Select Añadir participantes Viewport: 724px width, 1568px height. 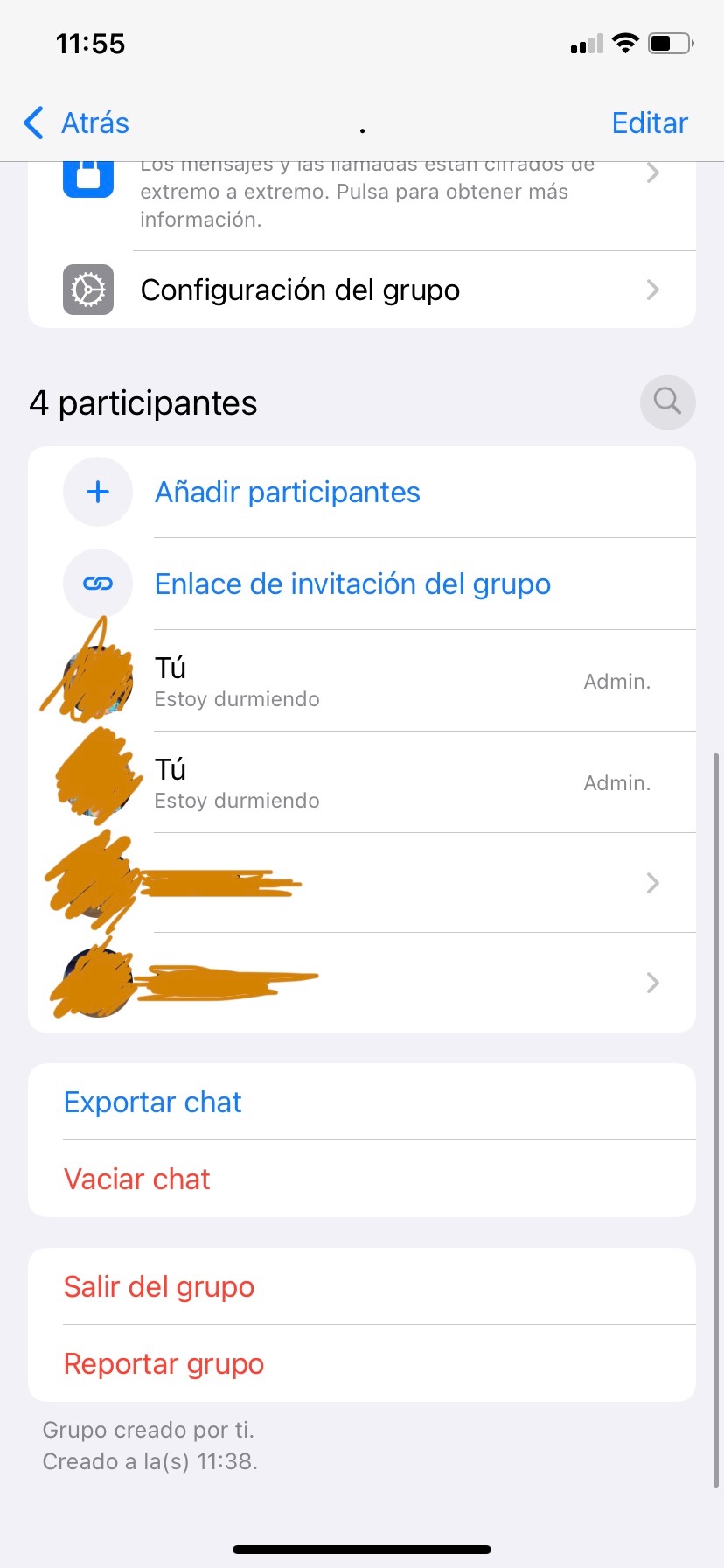click(x=287, y=493)
